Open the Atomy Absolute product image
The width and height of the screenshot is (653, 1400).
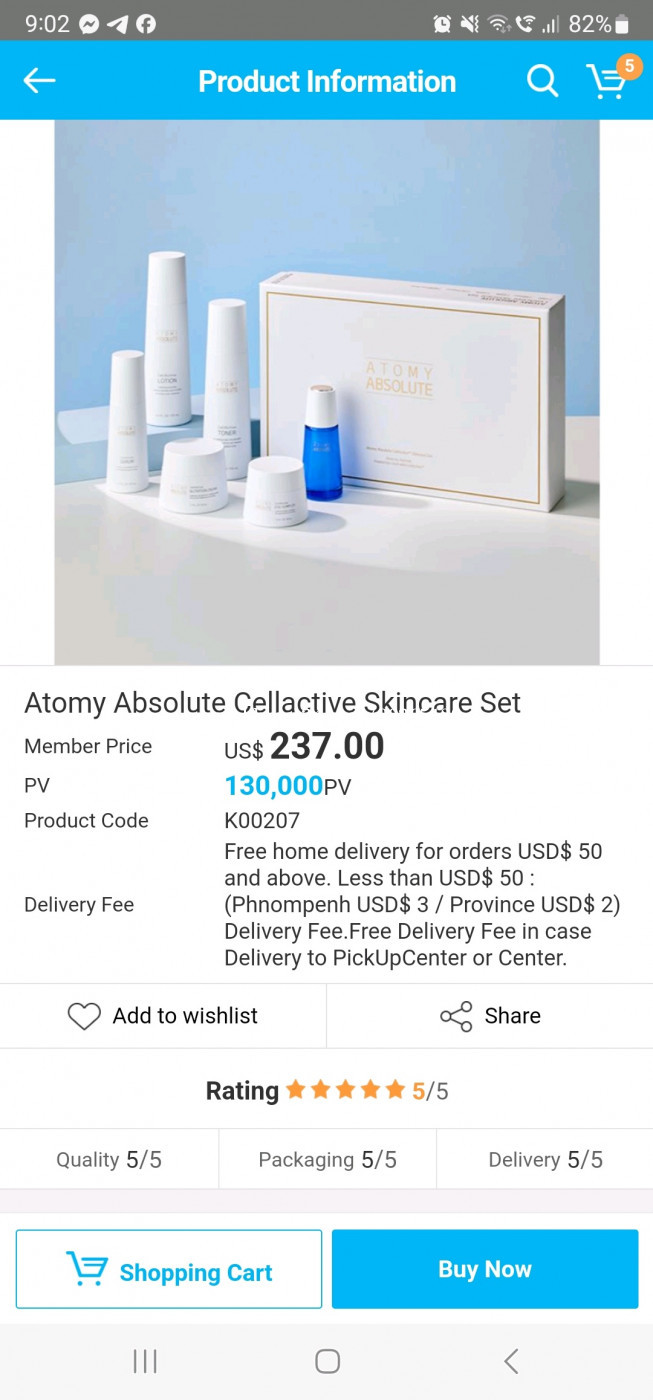click(x=327, y=392)
